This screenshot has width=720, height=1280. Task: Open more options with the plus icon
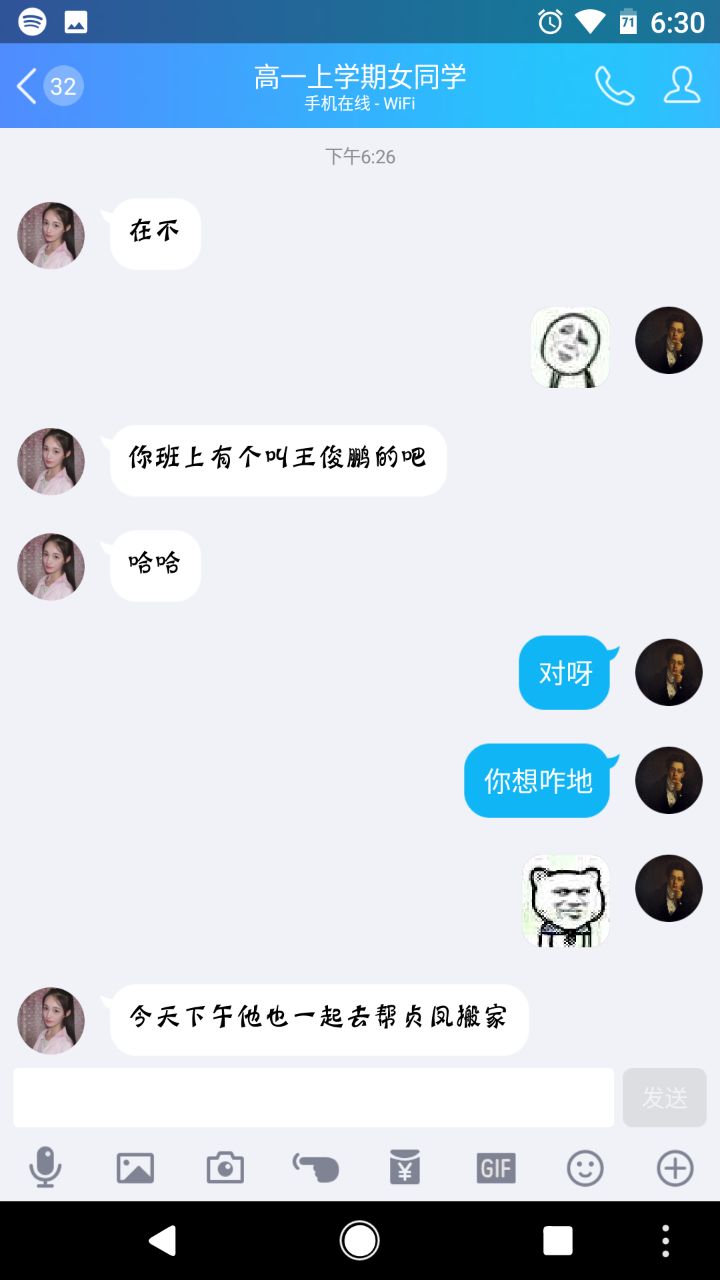coord(675,1167)
